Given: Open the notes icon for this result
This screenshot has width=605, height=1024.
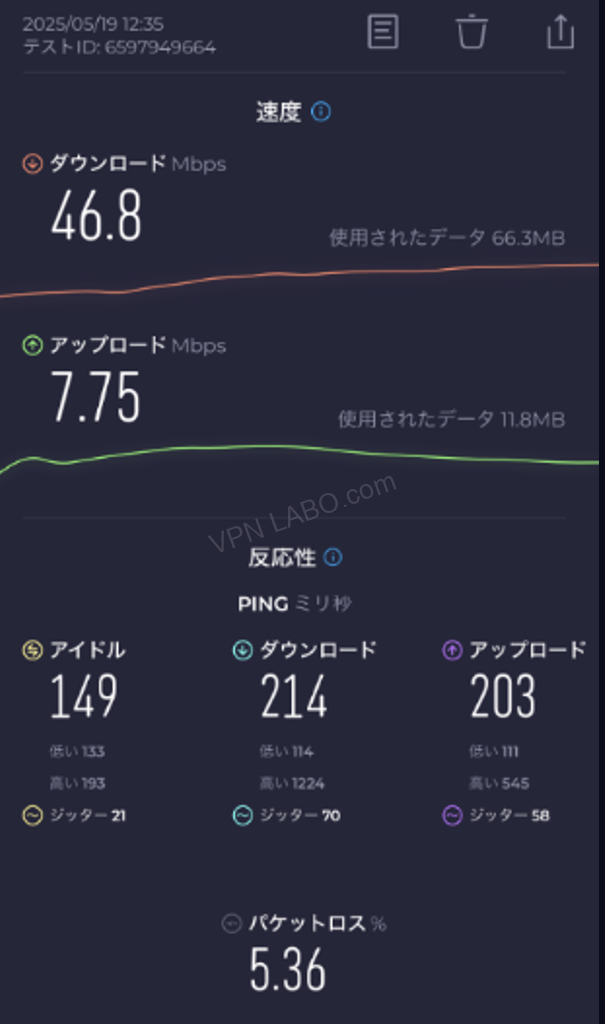Looking at the screenshot, I should pos(383,32).
